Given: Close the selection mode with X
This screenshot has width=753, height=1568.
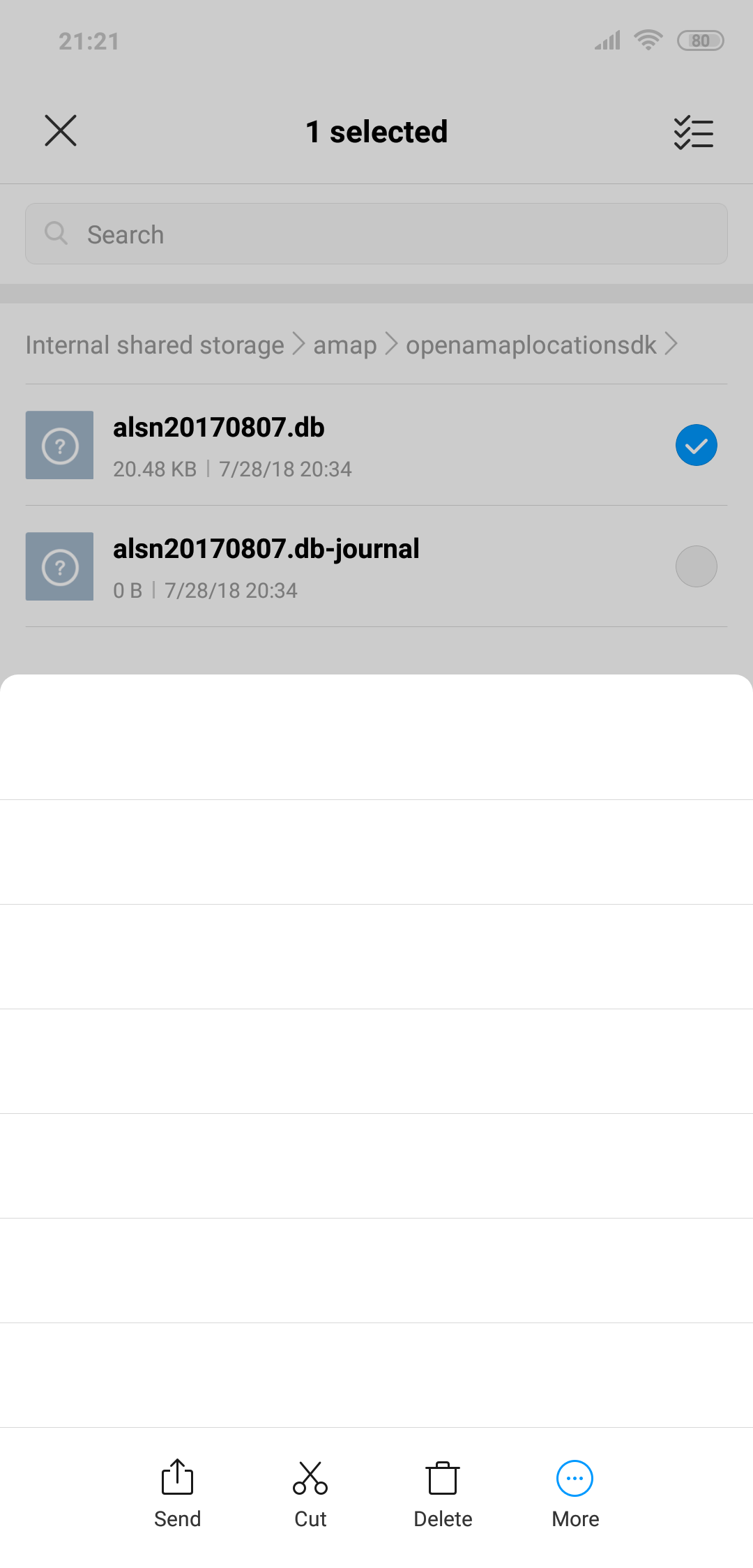Looking at the screenshot, I should point(61,130).
